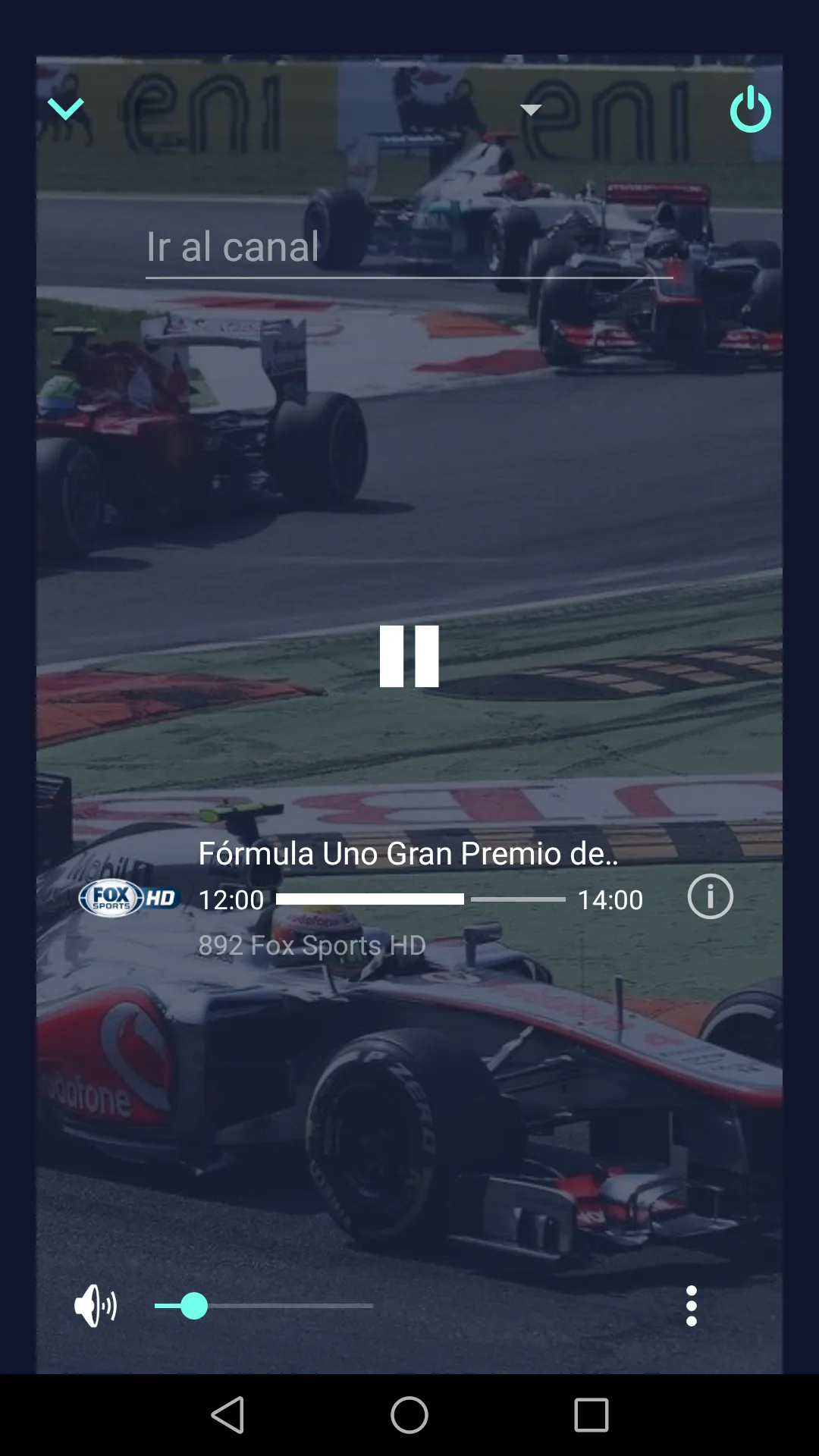Open the overflow menu with three dots
This screenshot has height=1456, width=819.
click(692, 1304)
